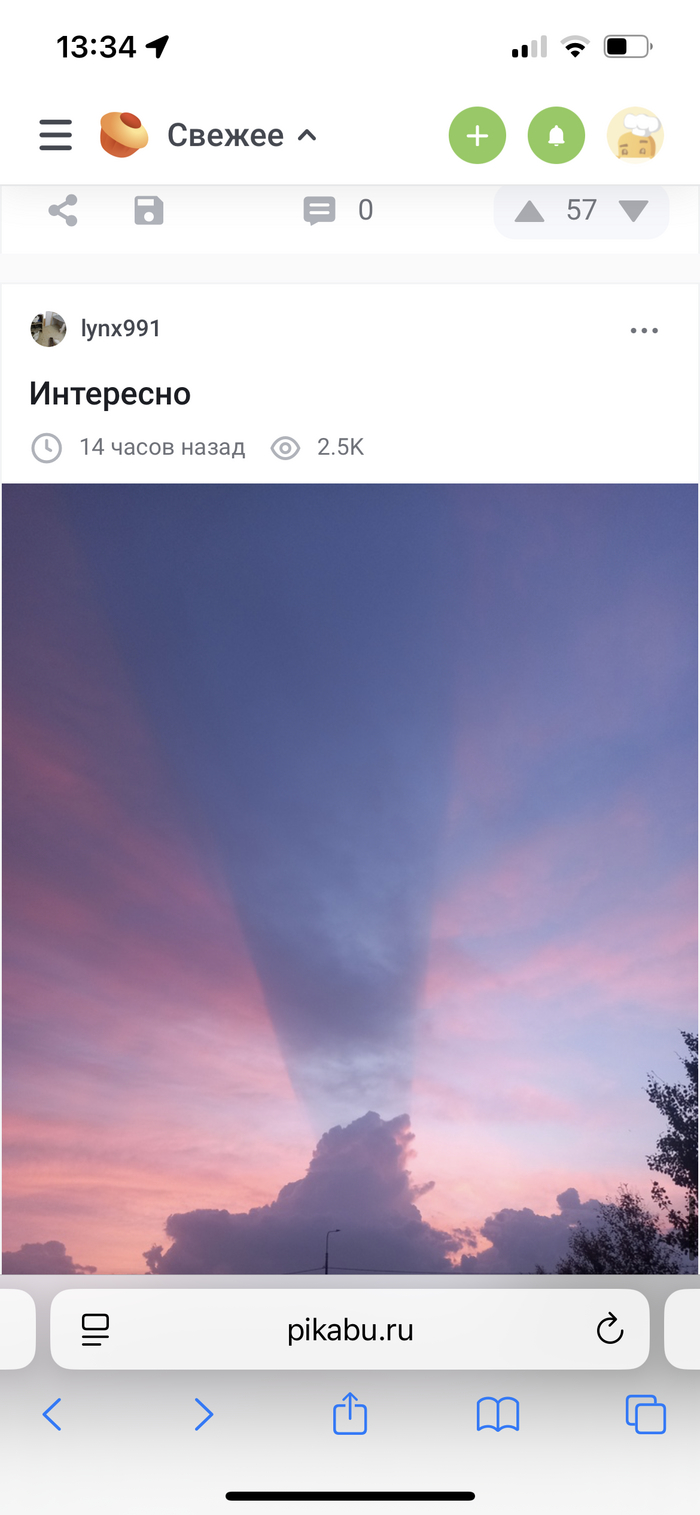Open lynx991's profile

pyautogui.click(x=120, y=329)
